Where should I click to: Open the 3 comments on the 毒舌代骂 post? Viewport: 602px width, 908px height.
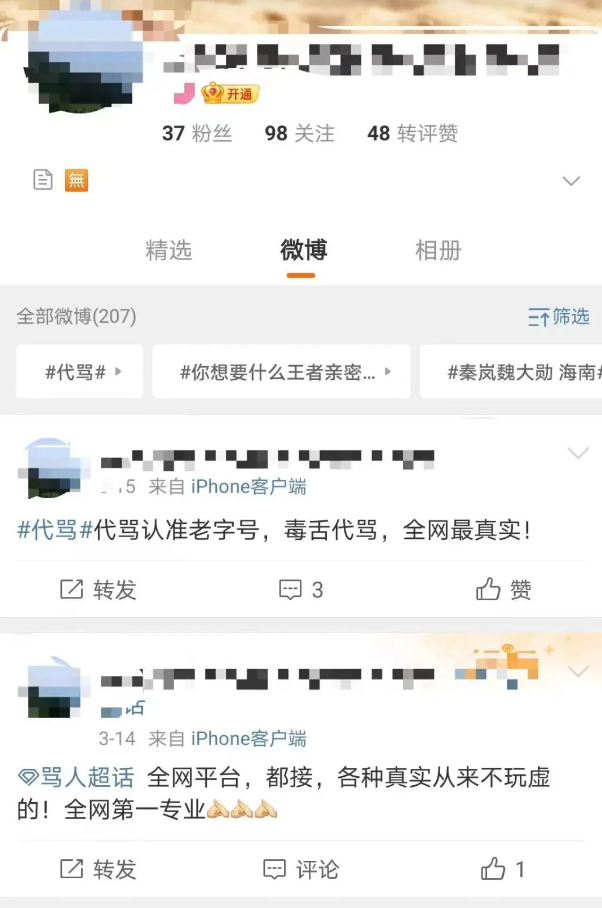point(301,589)
